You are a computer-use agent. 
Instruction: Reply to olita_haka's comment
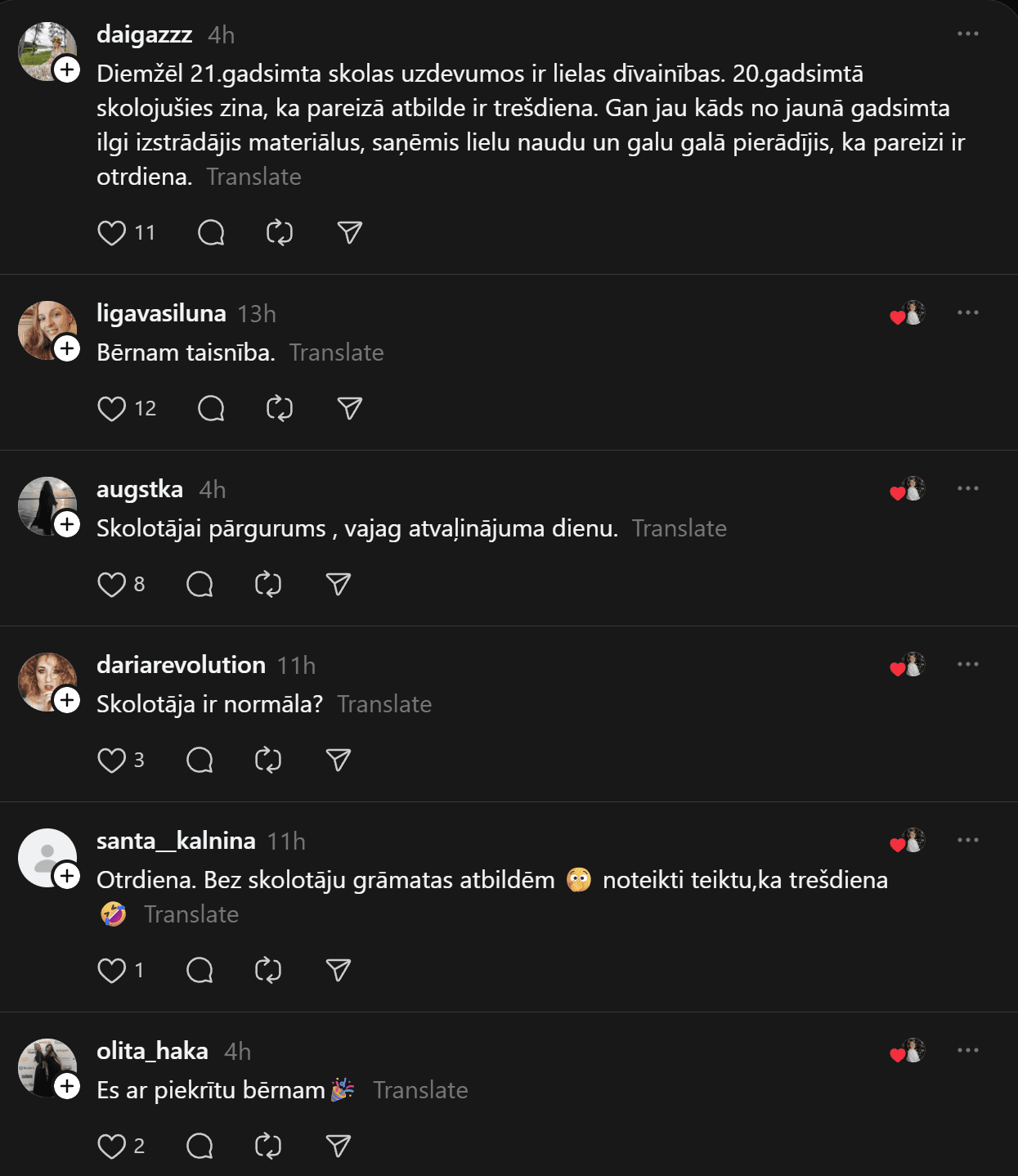pos(200,1147)
